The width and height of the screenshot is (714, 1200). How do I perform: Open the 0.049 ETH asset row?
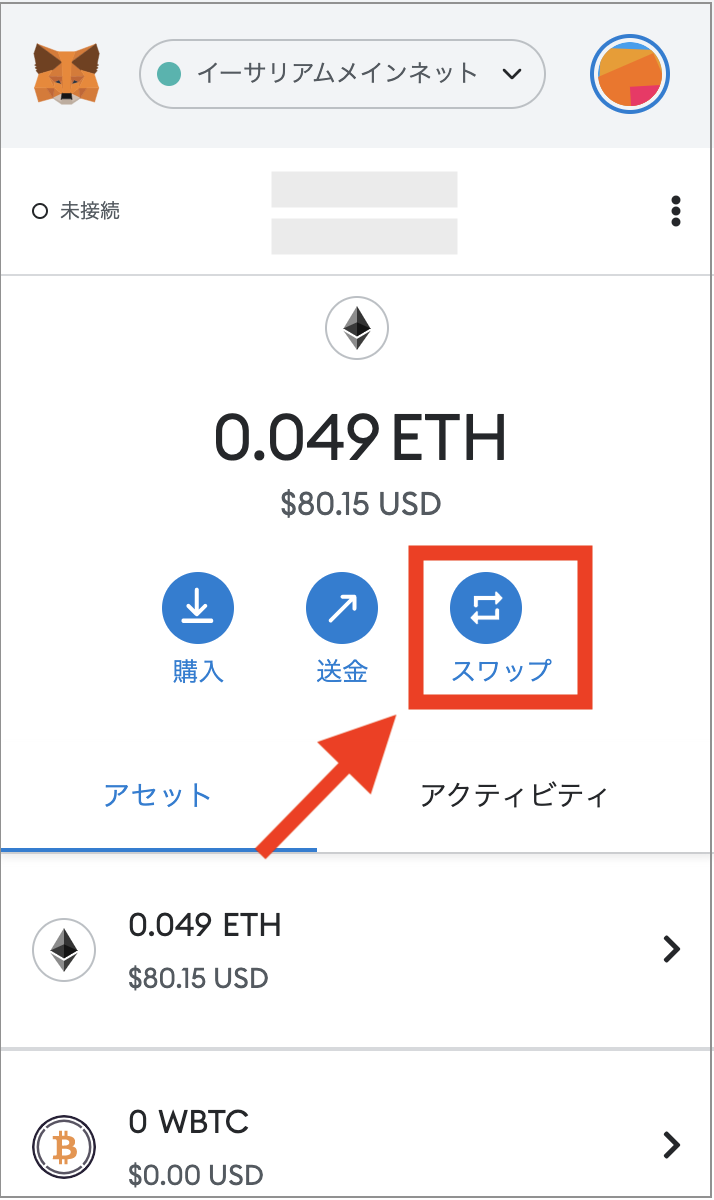click(357, 950)
